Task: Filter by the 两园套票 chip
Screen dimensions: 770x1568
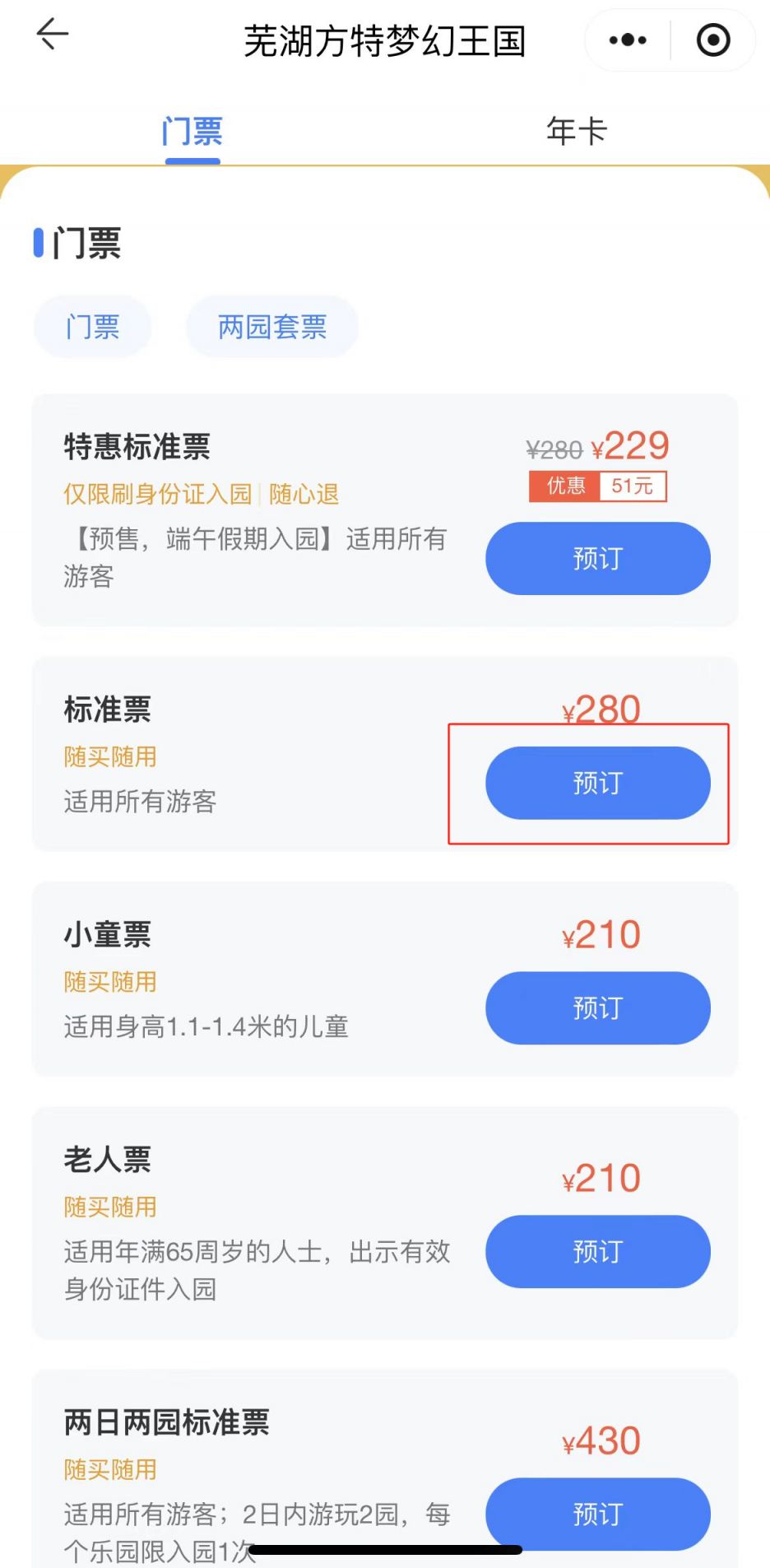Action: coord(272,327)
